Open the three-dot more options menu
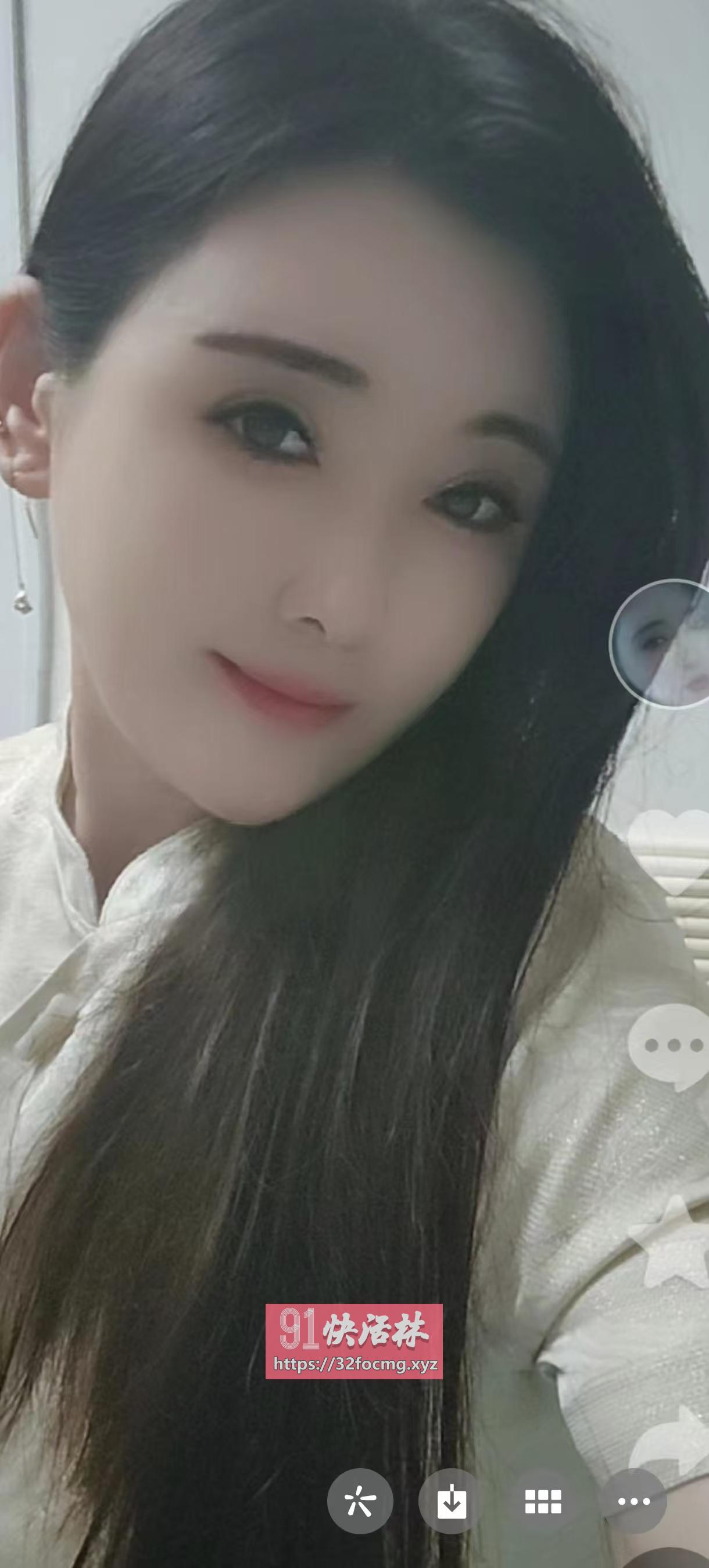Screen dimensions: 709x1568 633,1502
